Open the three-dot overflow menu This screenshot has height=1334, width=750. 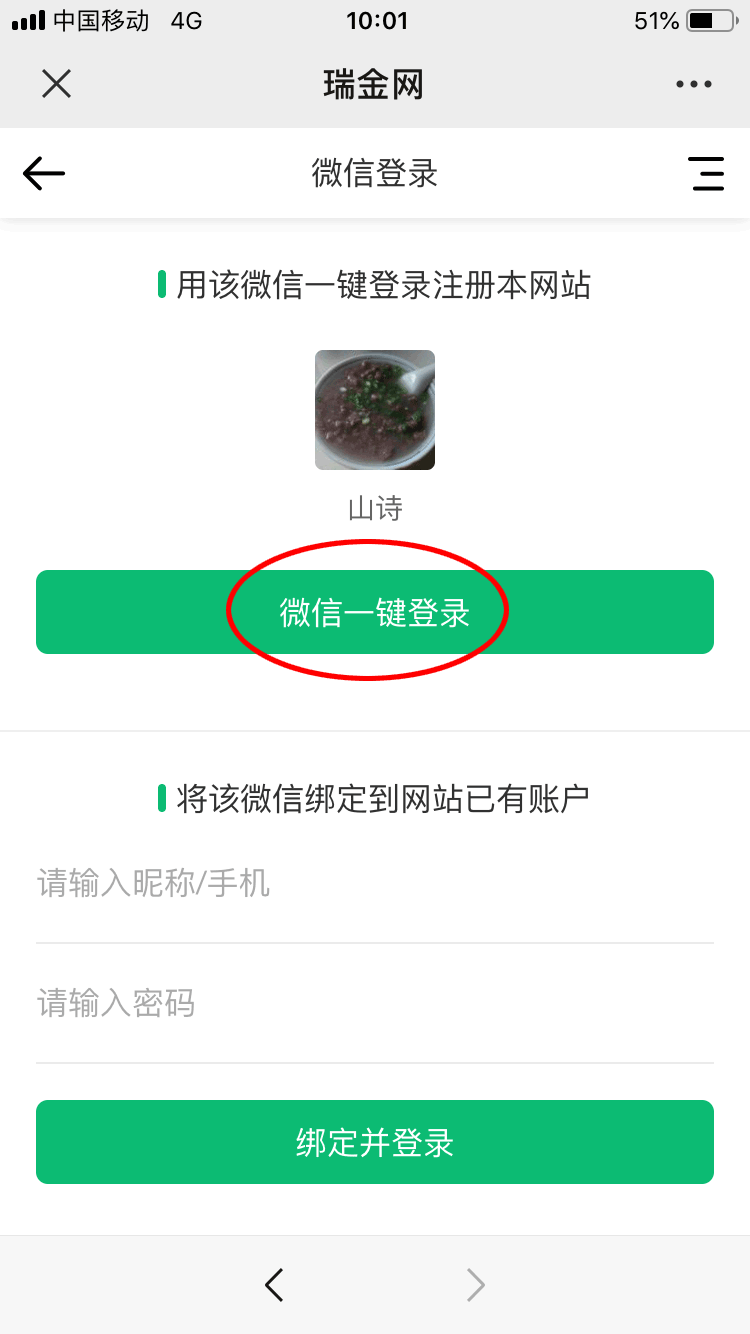(693, 84)
